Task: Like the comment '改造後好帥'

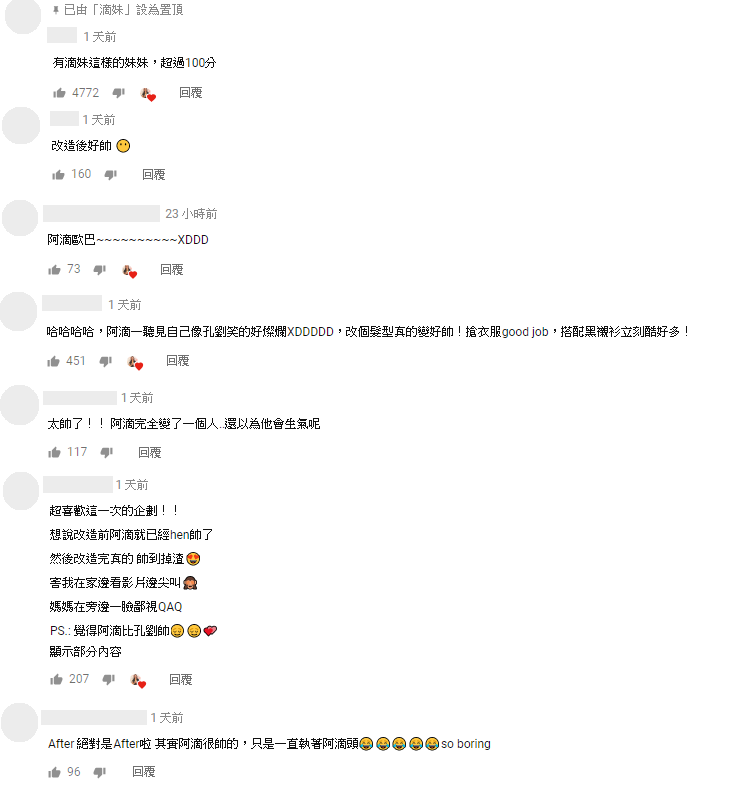Action: 59,174
